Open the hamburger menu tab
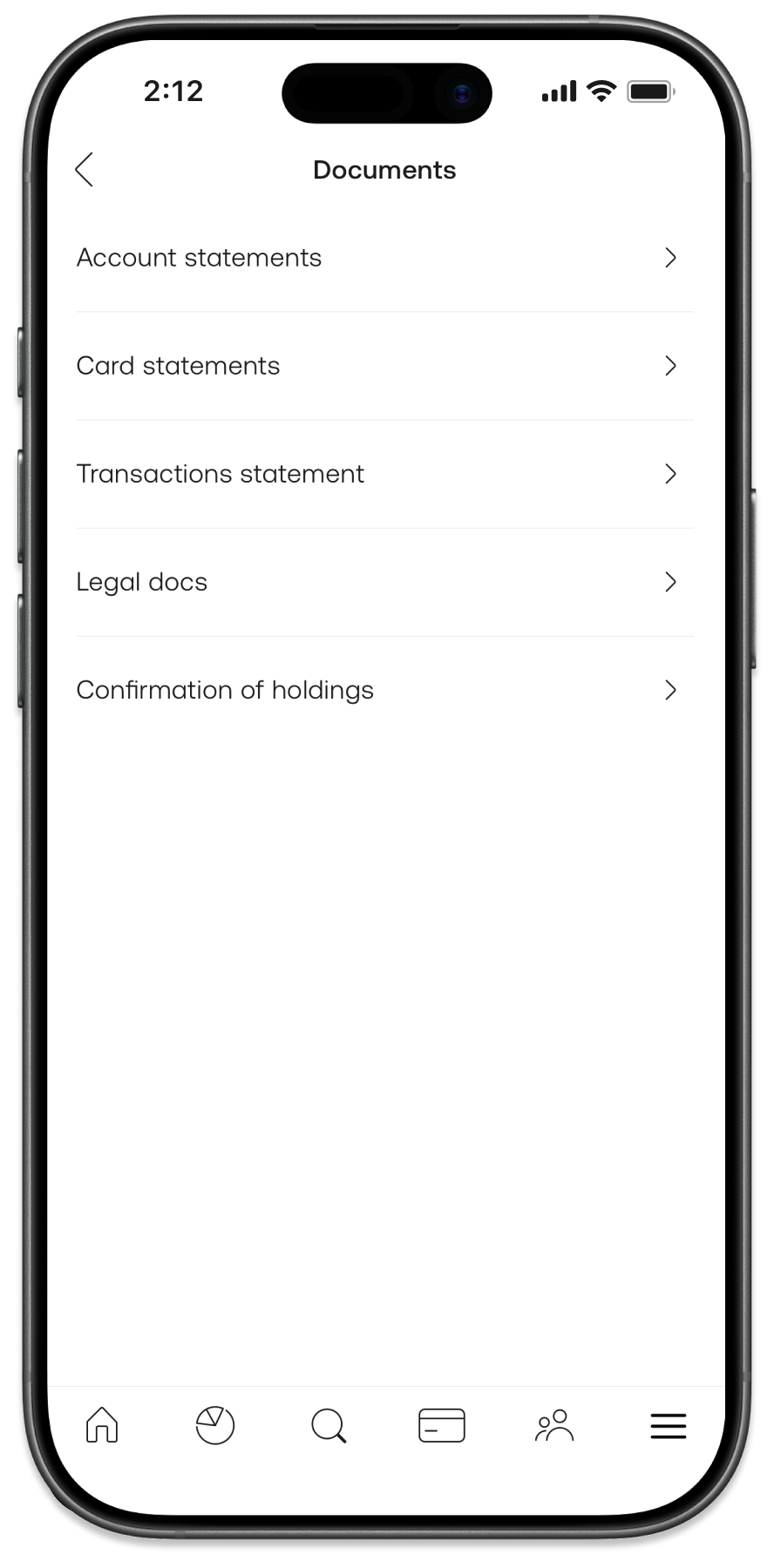The width and height of the screenshot is (774, 1568). (669, 1426)
